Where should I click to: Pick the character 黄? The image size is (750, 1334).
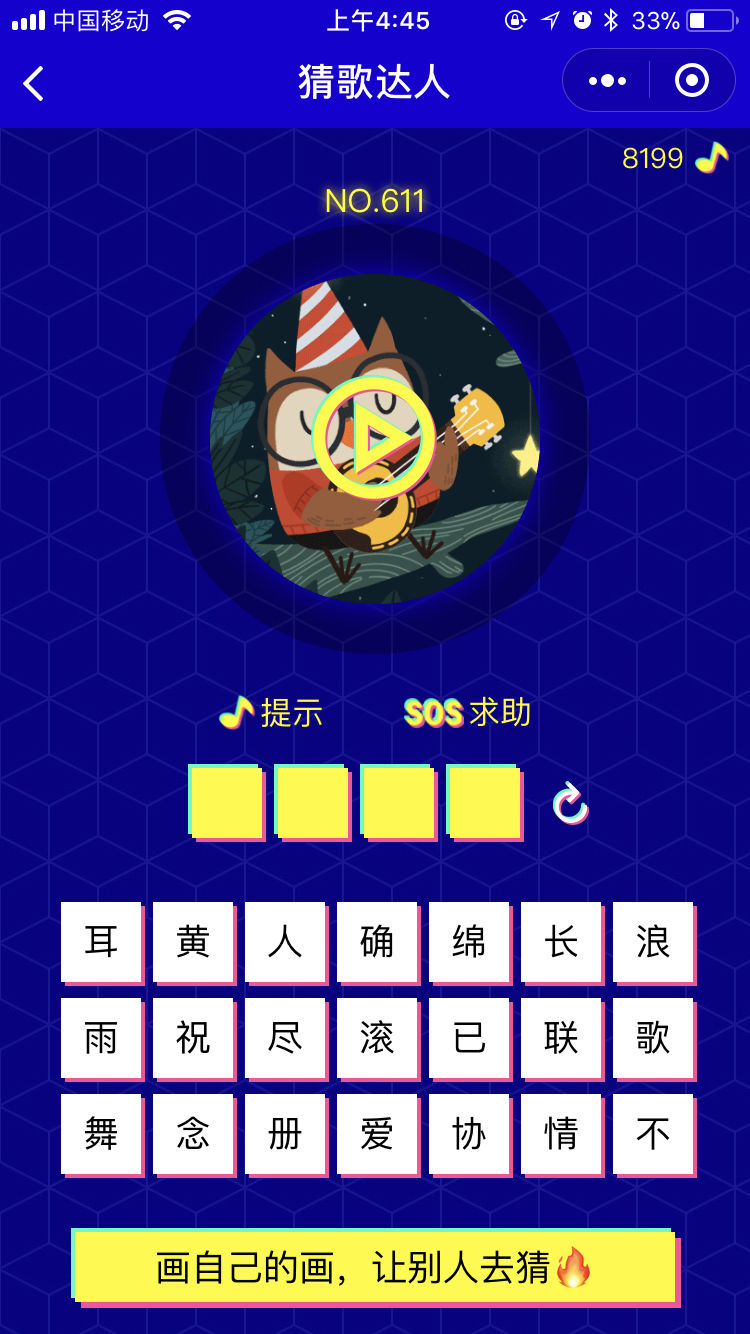point(193,942)
